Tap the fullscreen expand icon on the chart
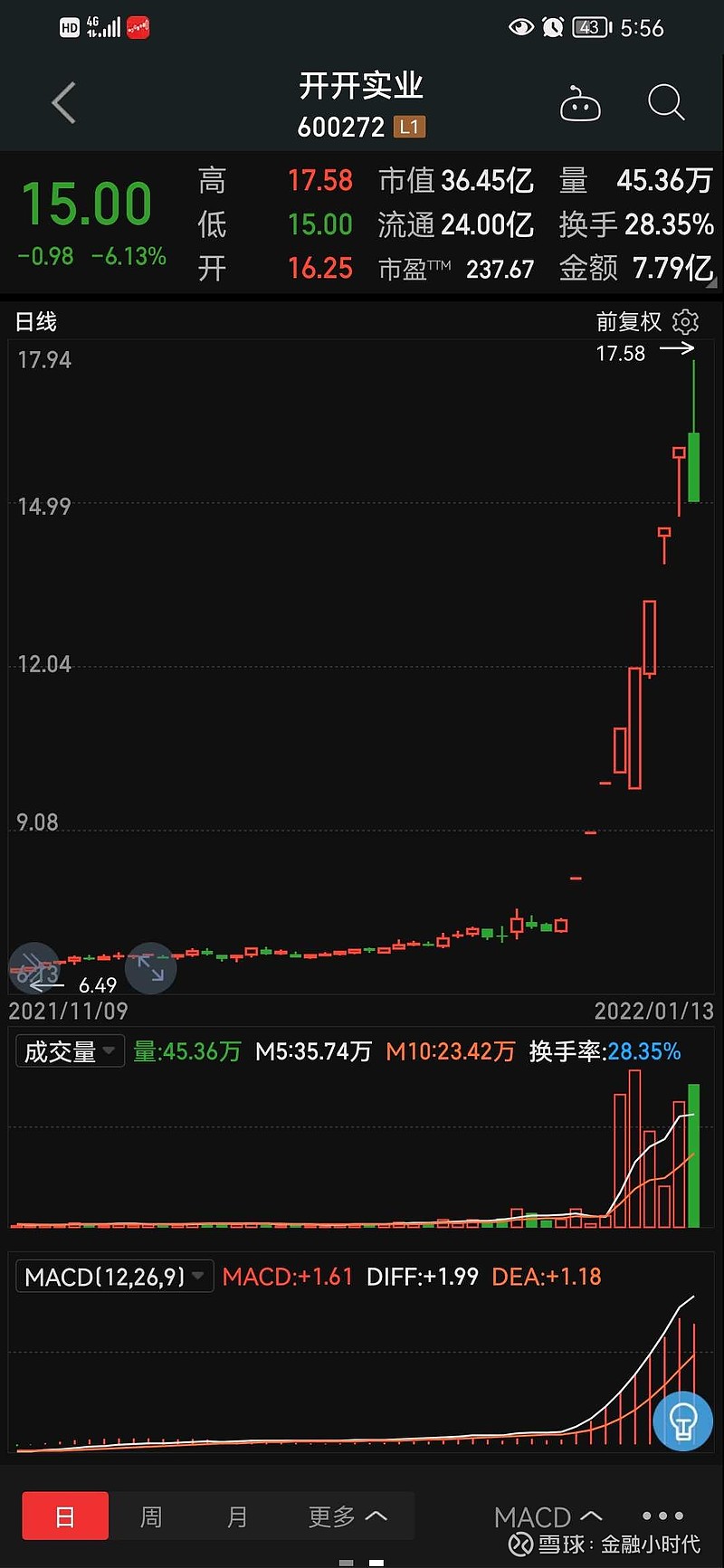Image resolution: width=724 pixels, height=1568 pixels. (151, 968)
